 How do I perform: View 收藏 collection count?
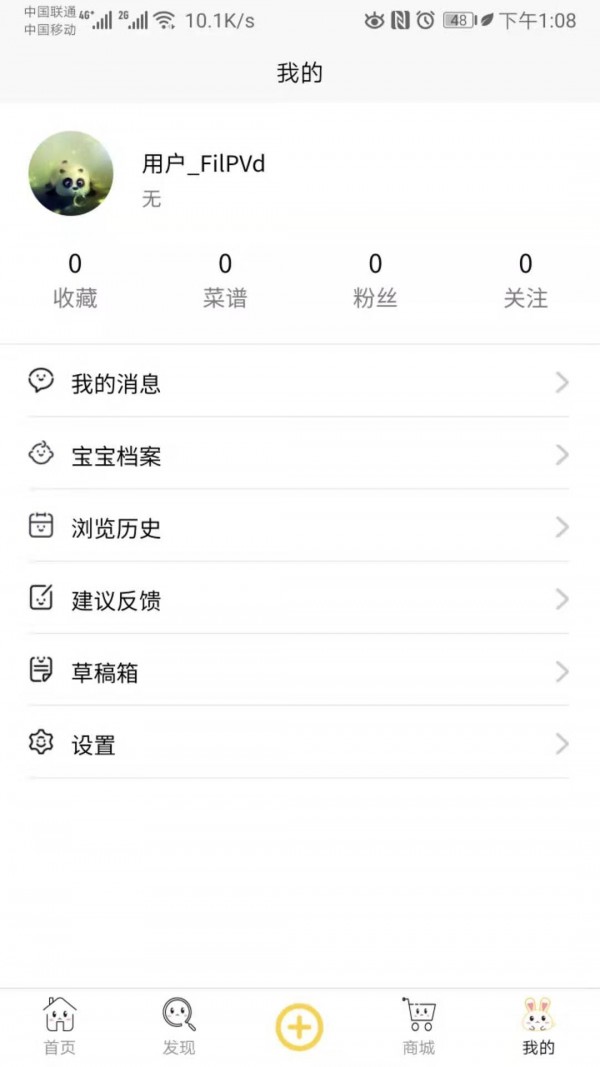[75, 281]
